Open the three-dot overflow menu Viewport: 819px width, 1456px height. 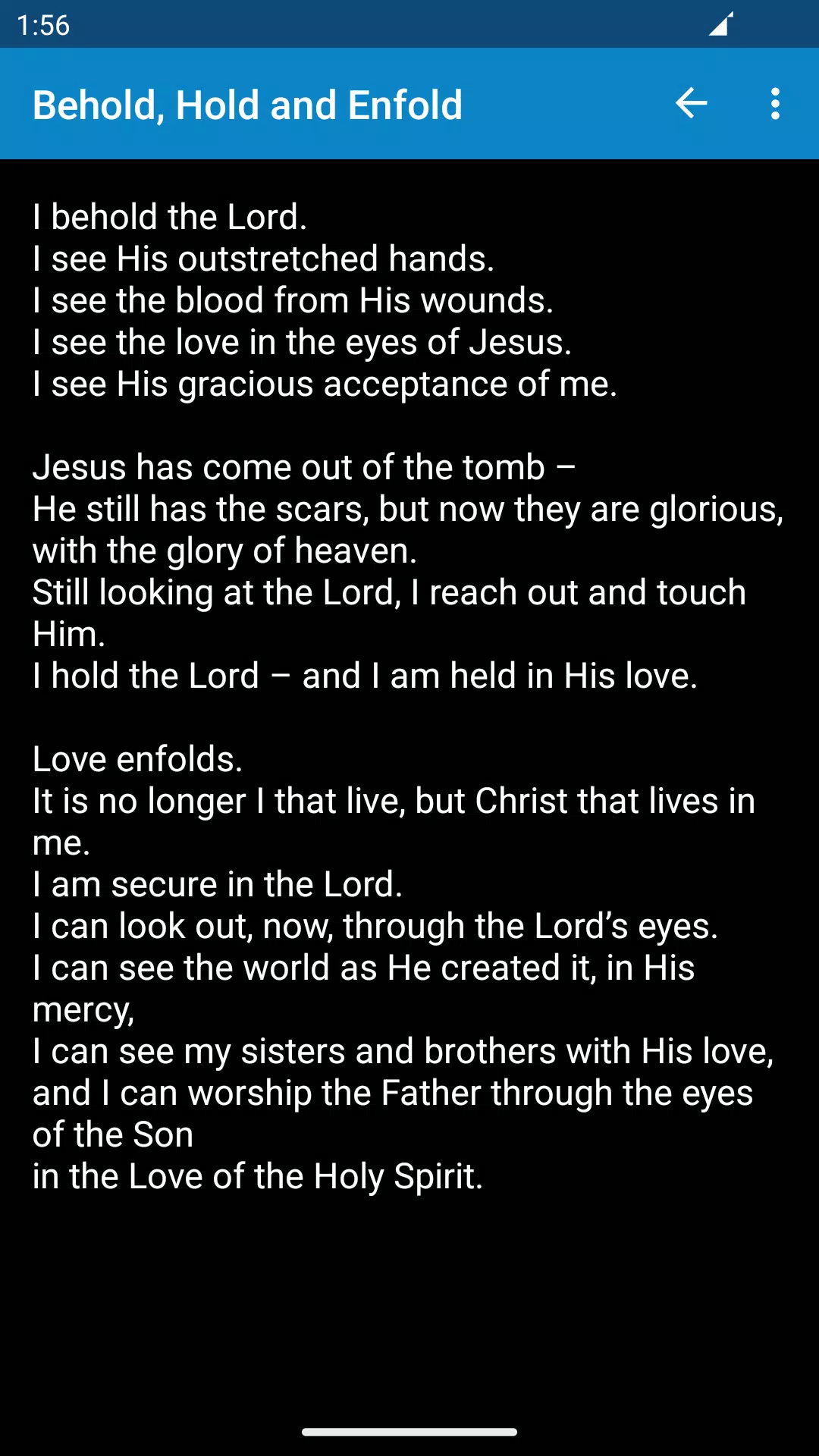[775, 104]
